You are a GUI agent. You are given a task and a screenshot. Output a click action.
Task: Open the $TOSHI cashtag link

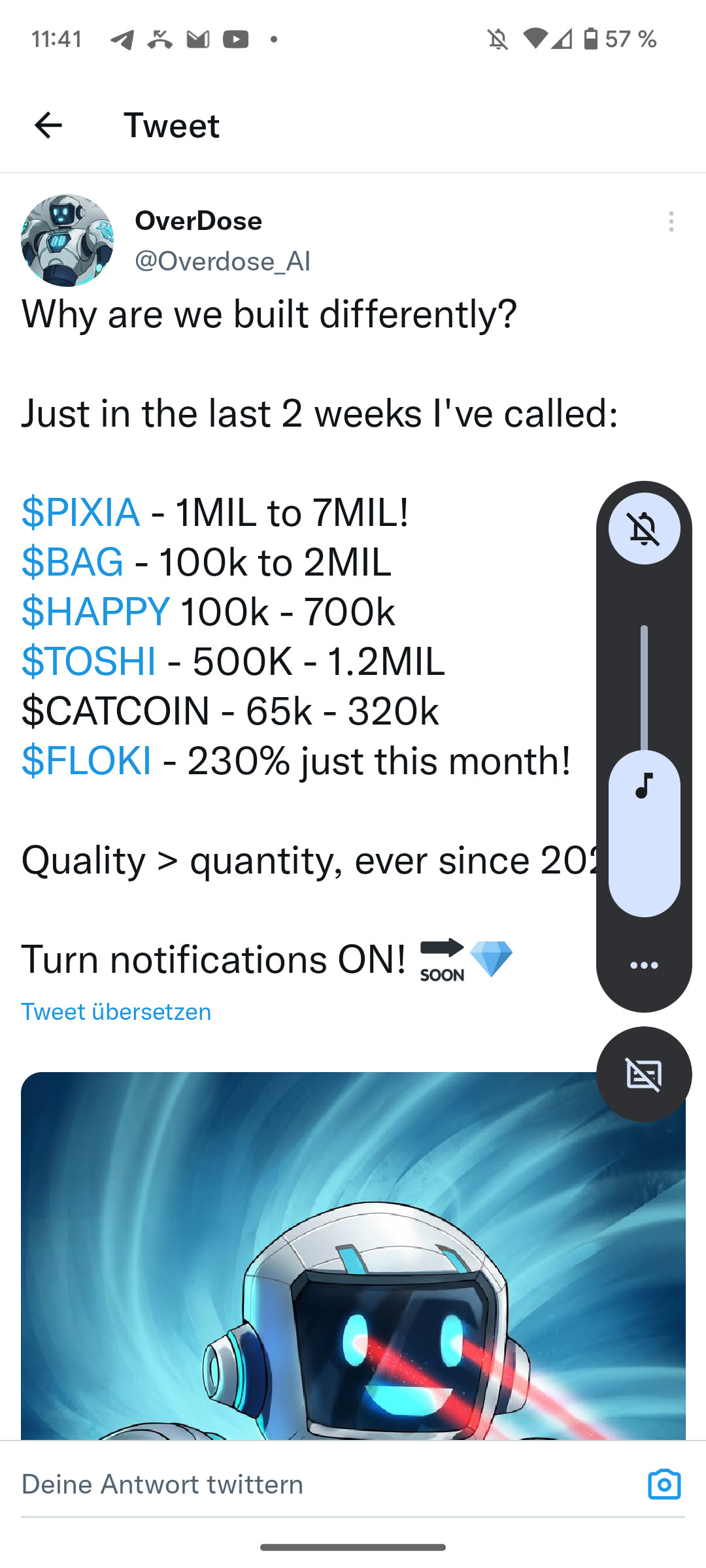tap(88, 661)
